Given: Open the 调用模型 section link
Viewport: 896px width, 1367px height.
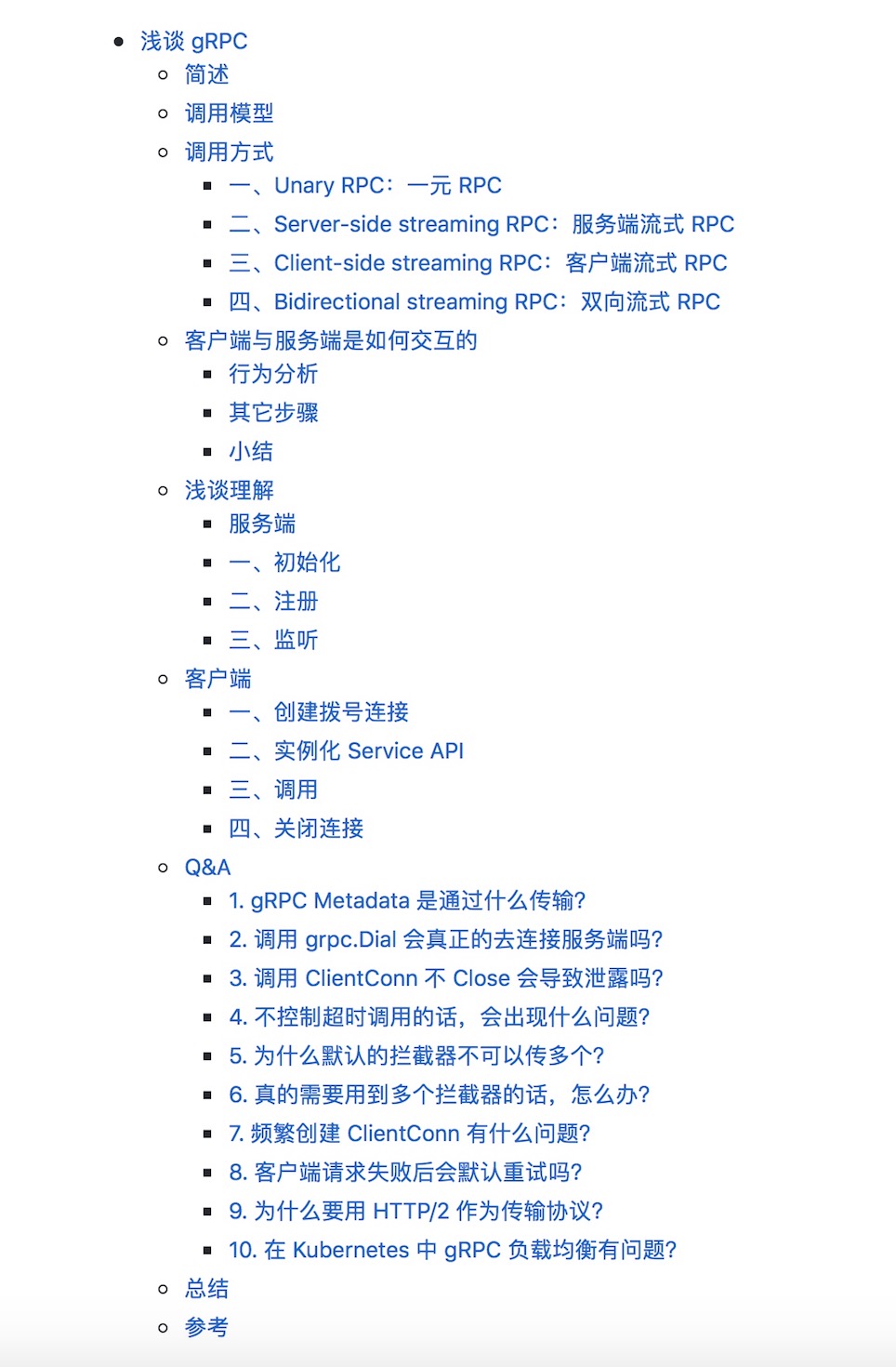Looking at the screenshot, I should 229,113.
